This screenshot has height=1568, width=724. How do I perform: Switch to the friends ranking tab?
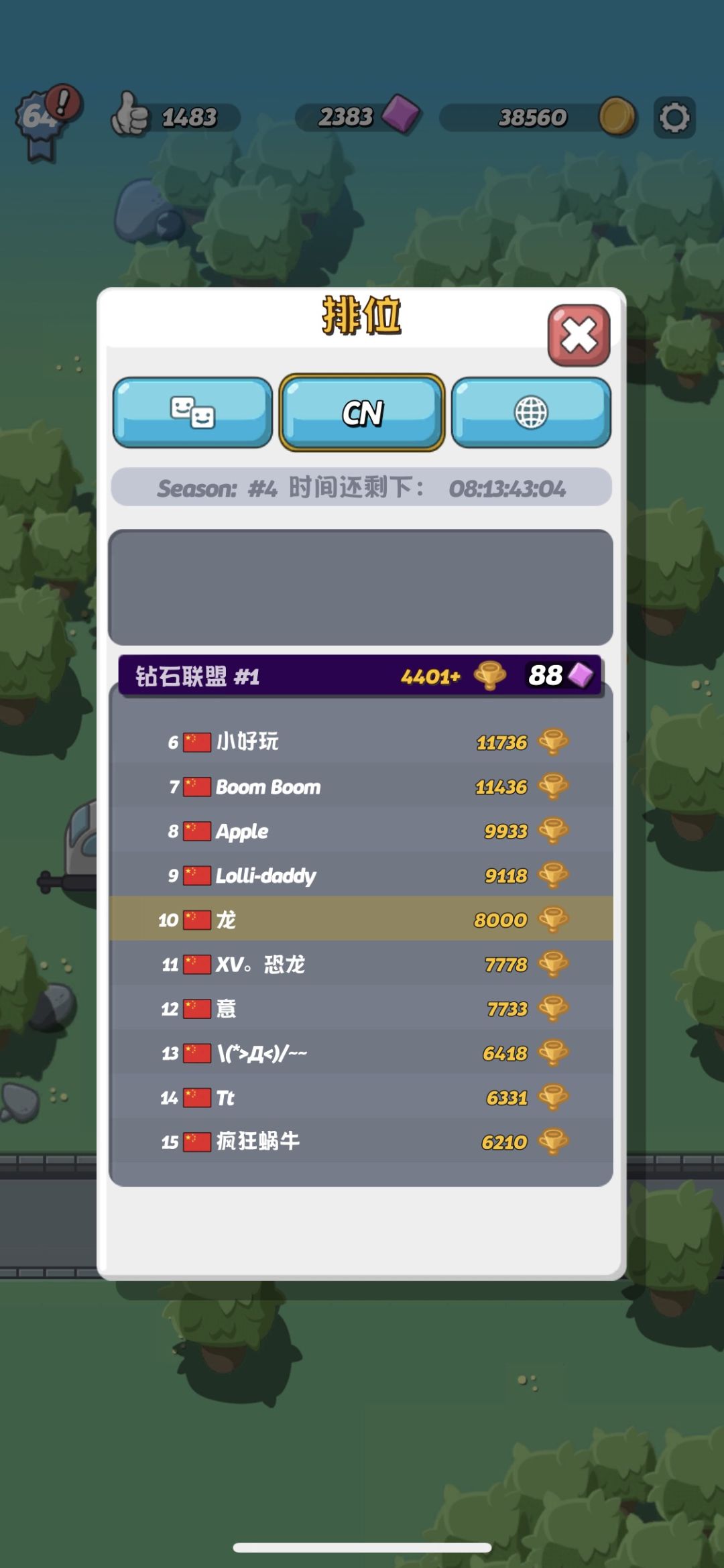coord(192,412)
